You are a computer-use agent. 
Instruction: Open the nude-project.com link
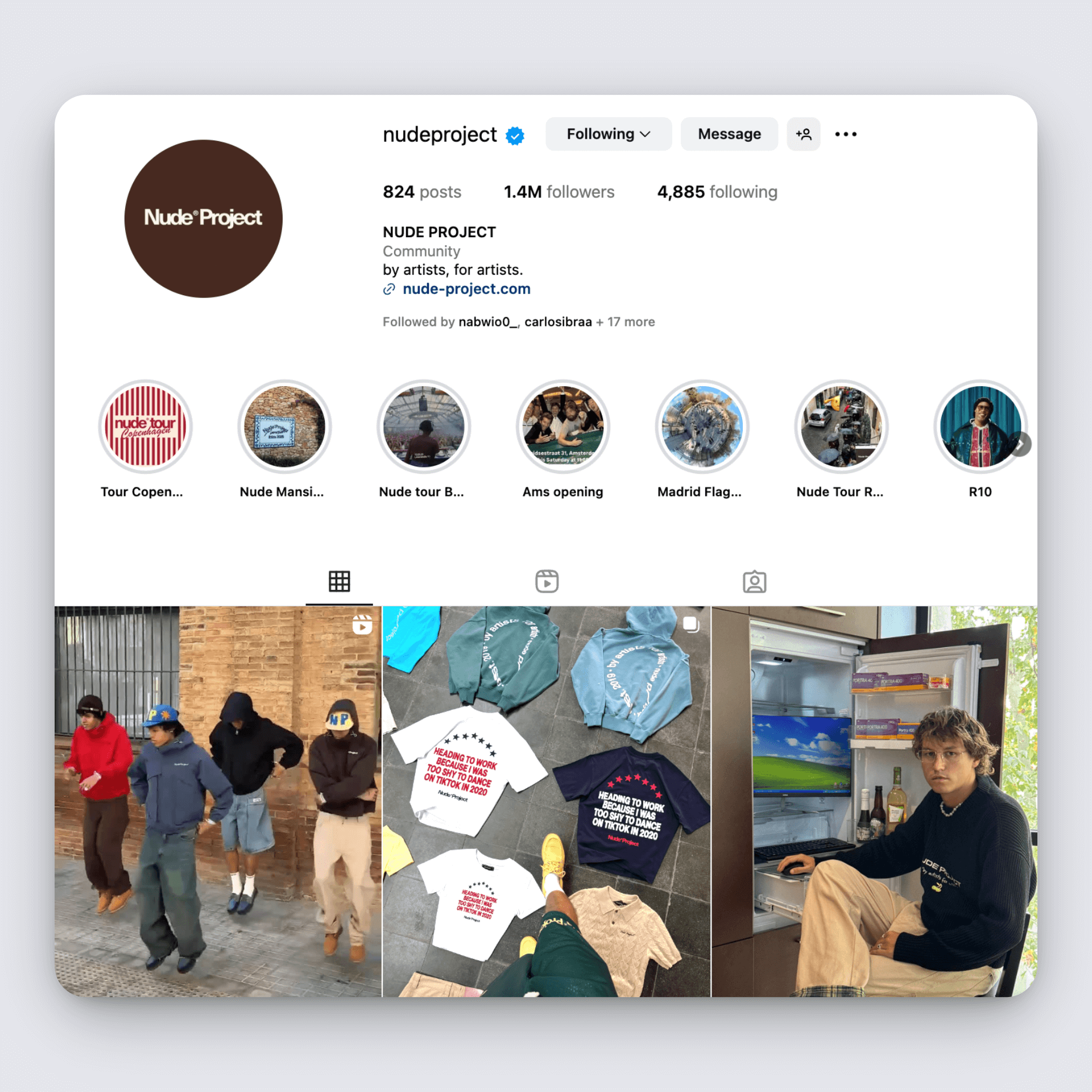click(x=466, y=289)
